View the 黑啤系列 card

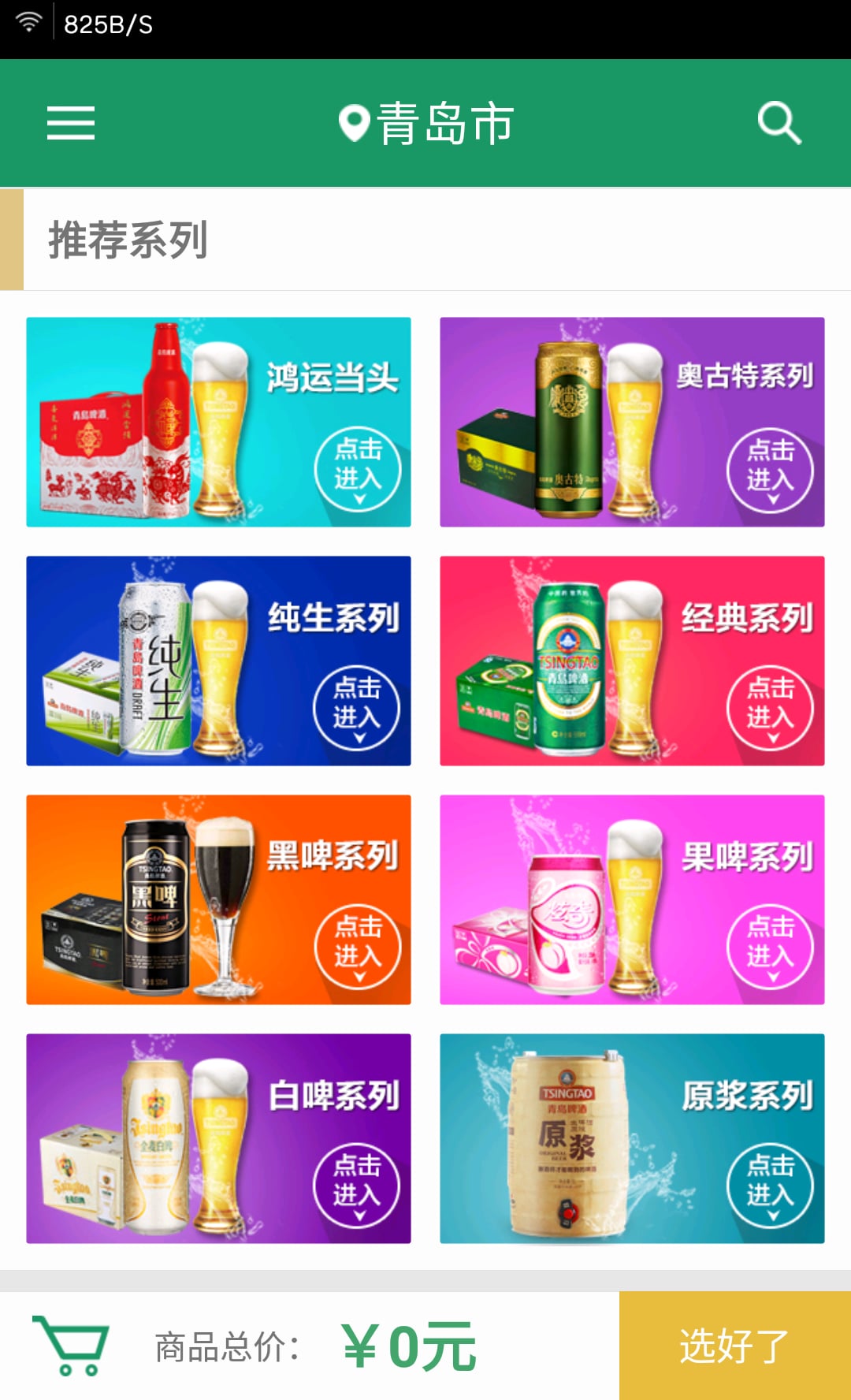pyautogui.click(x=218, y=899)
